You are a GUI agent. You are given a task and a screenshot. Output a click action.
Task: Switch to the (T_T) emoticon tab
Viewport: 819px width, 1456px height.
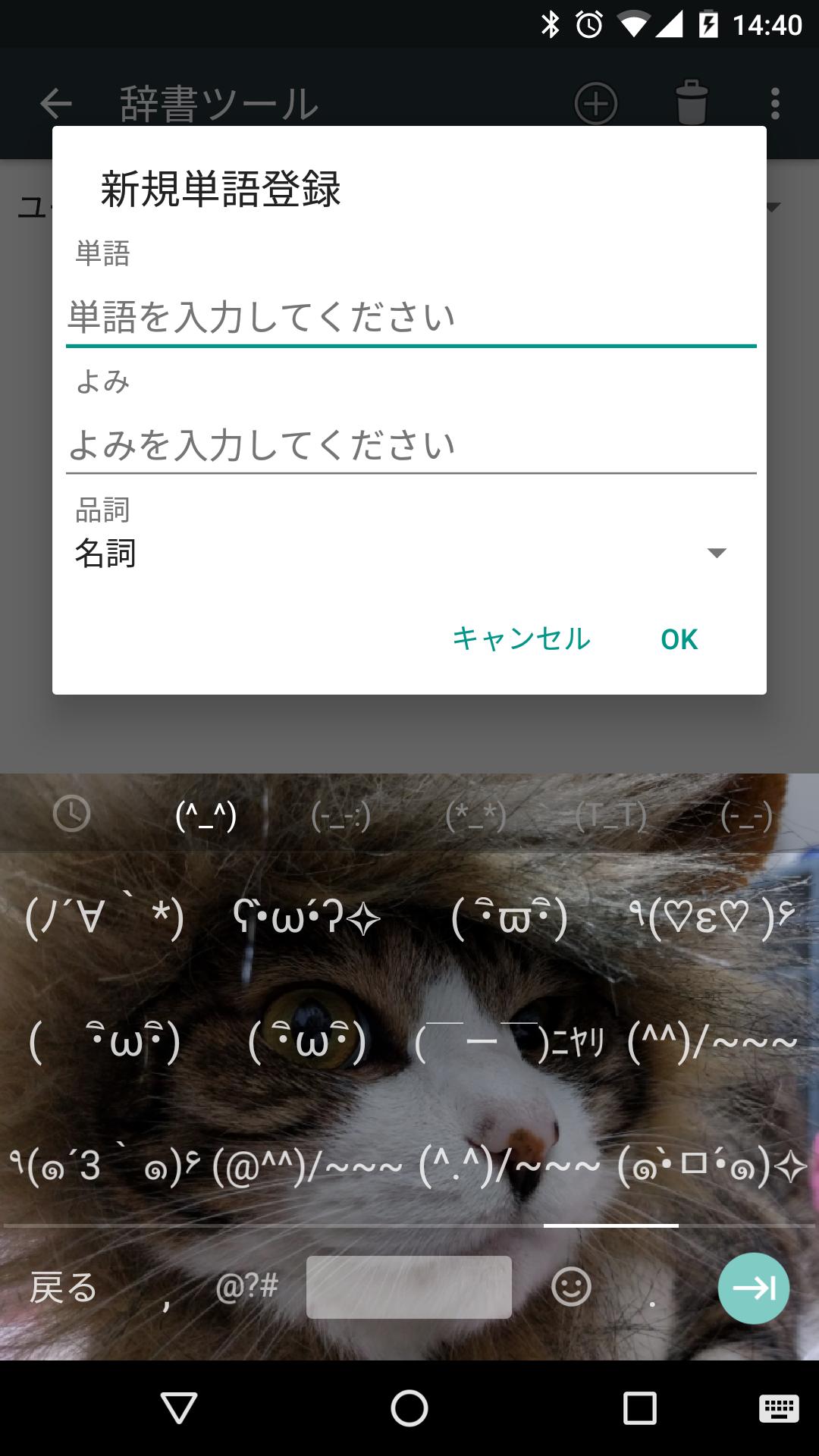point(610,817)
